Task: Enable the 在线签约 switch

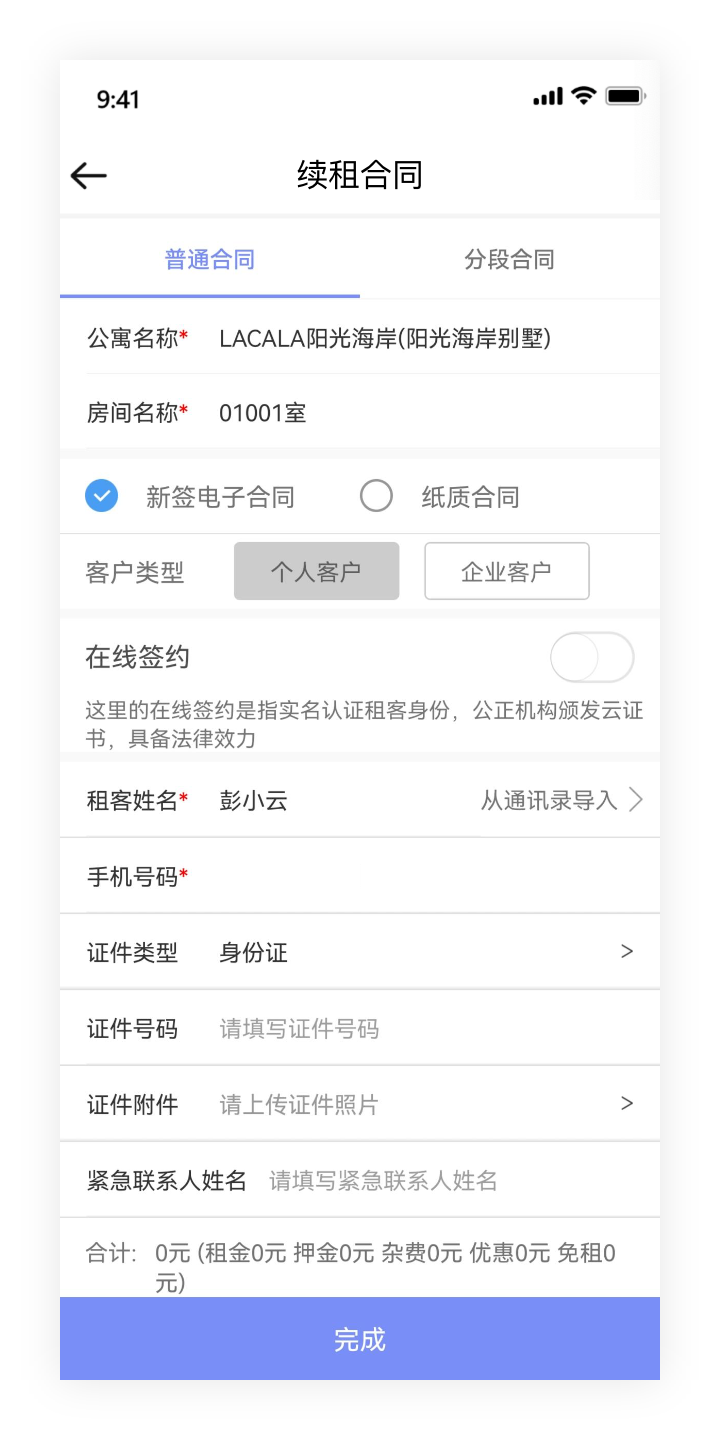Action: 592,658
